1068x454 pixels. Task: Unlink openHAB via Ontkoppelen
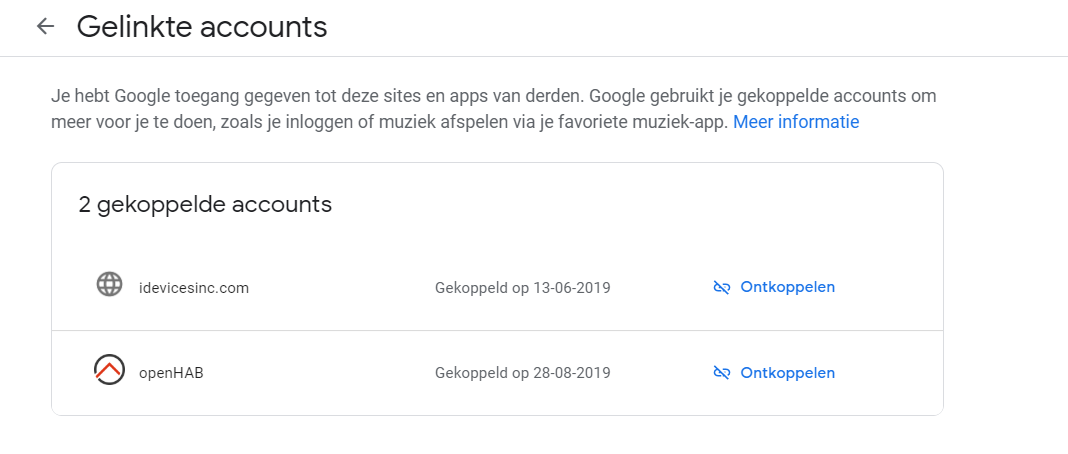pos(775,373)
